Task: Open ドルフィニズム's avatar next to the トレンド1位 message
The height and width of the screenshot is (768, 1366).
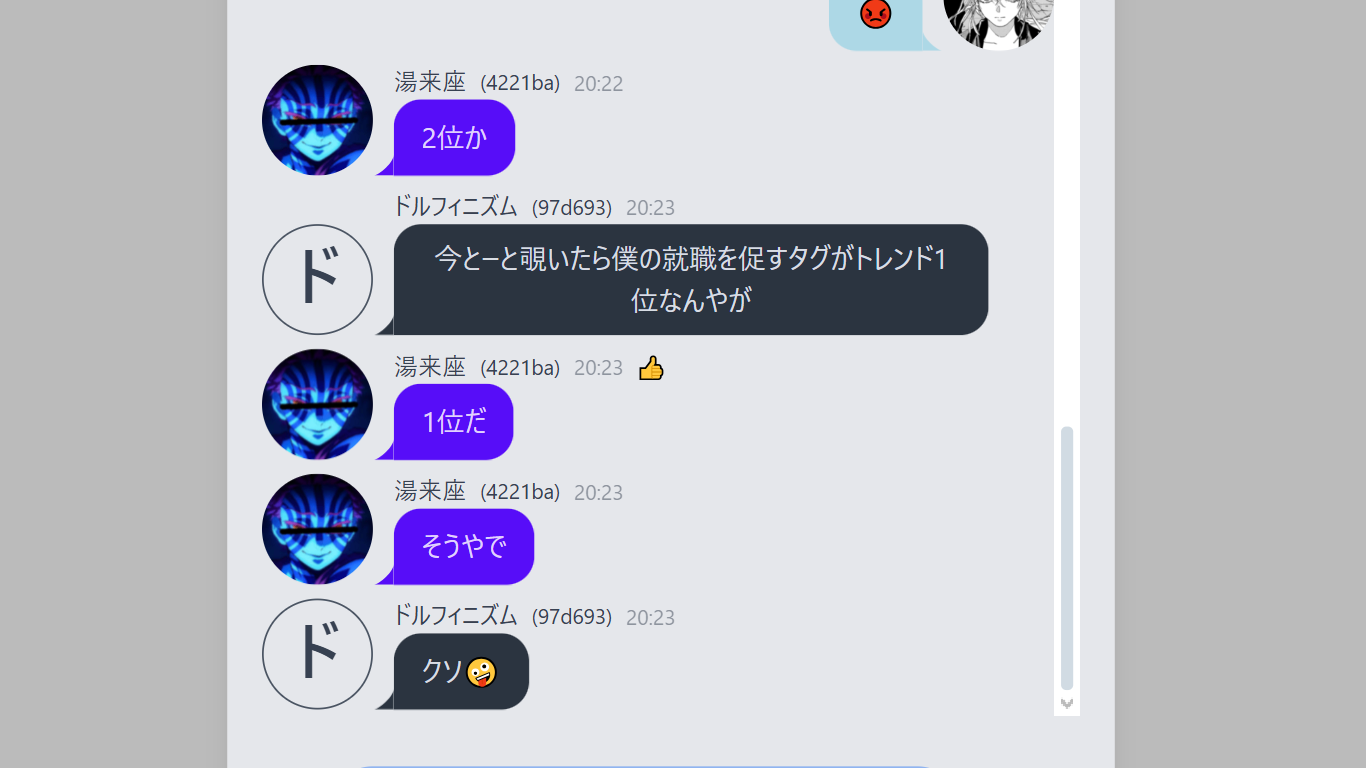Action: point(317,279)
